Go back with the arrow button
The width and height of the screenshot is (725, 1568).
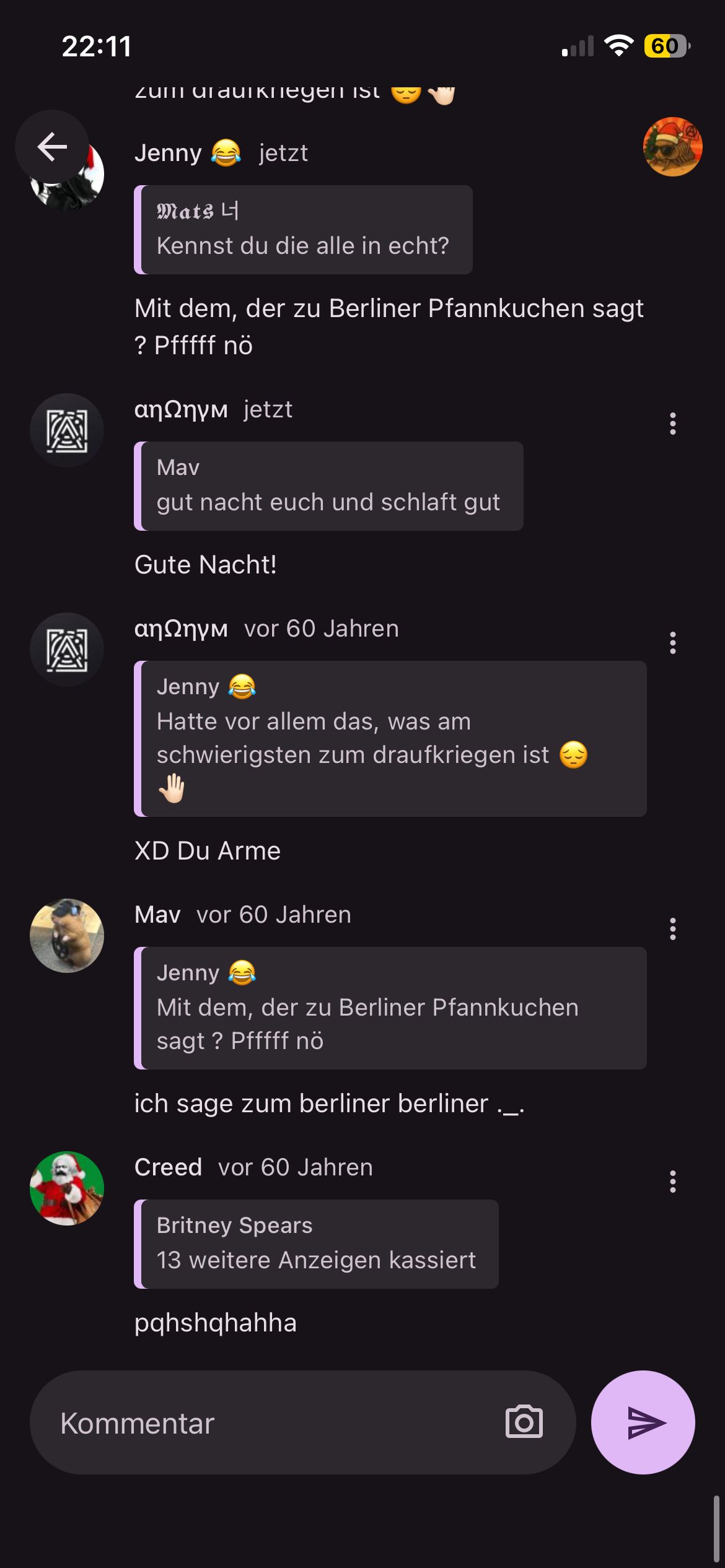52,147
